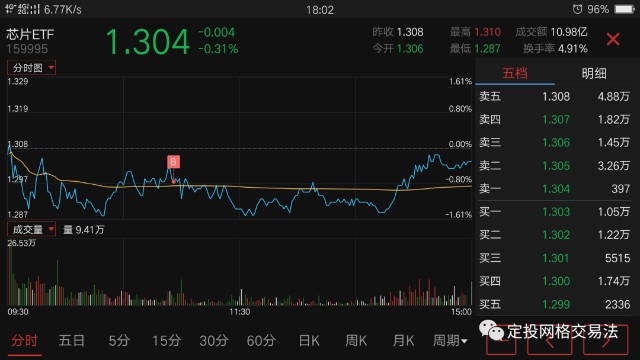Show the 15分 chart

pos(167,340)
